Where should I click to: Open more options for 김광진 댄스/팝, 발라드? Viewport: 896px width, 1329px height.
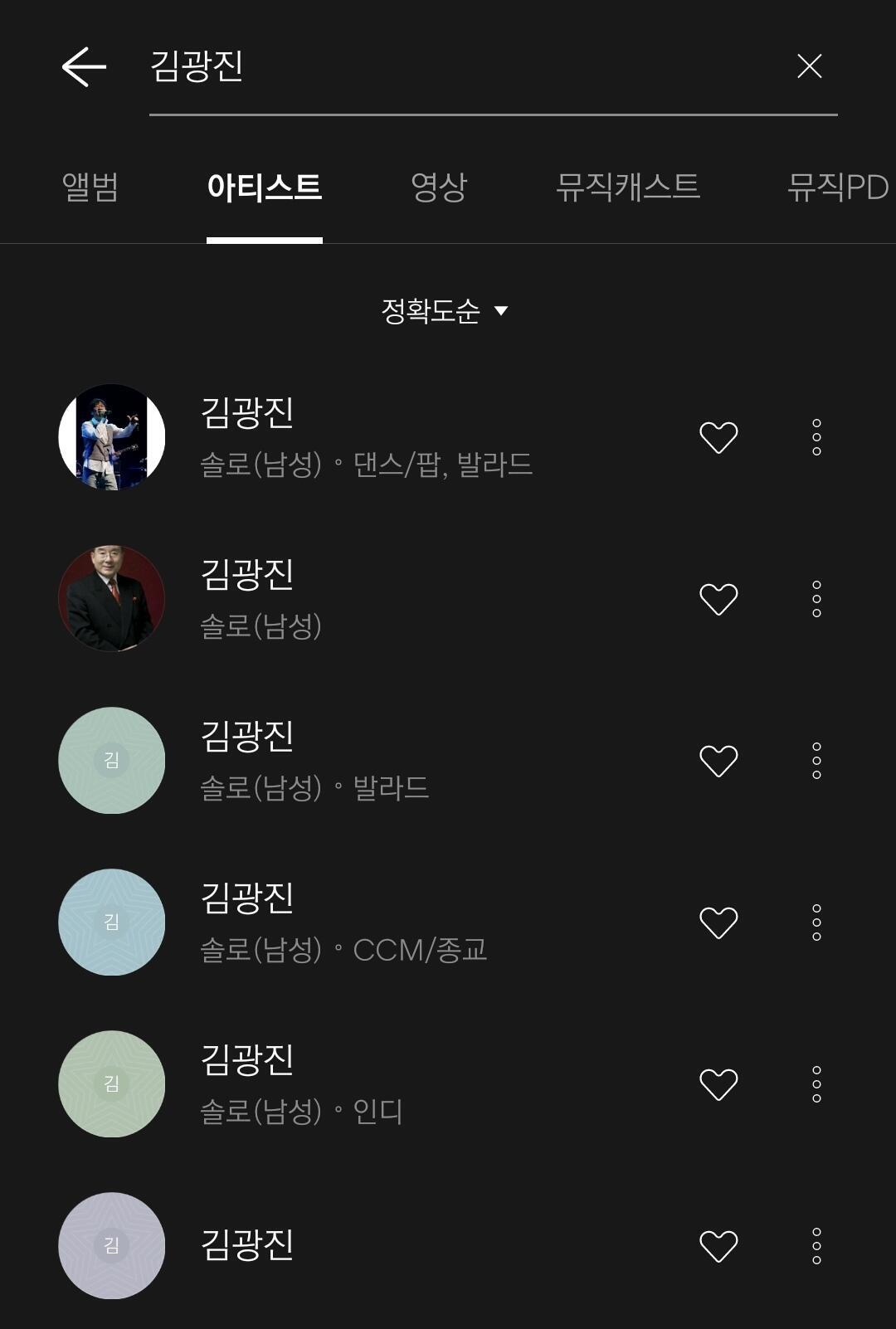click(816, 437)
